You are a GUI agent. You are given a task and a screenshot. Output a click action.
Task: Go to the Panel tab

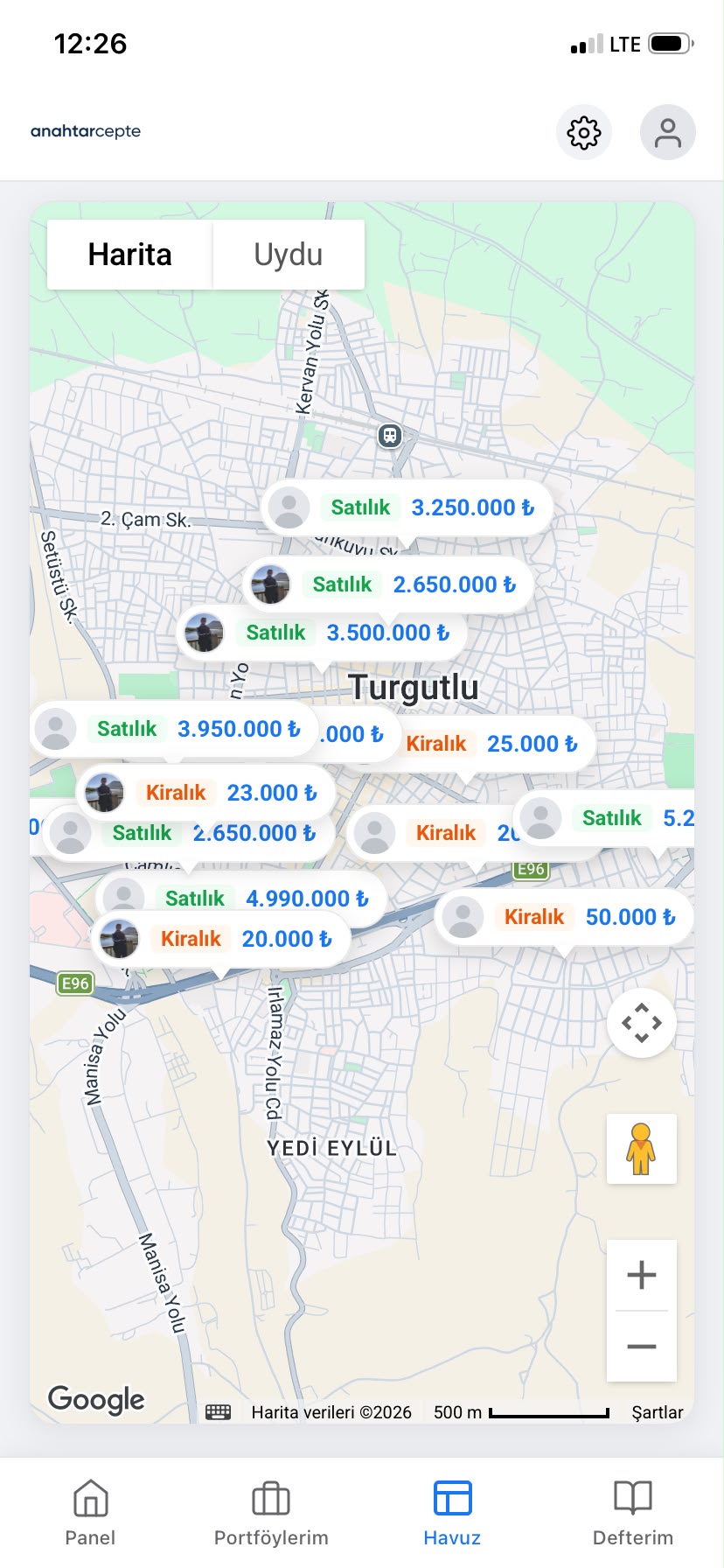[90, 1513]
